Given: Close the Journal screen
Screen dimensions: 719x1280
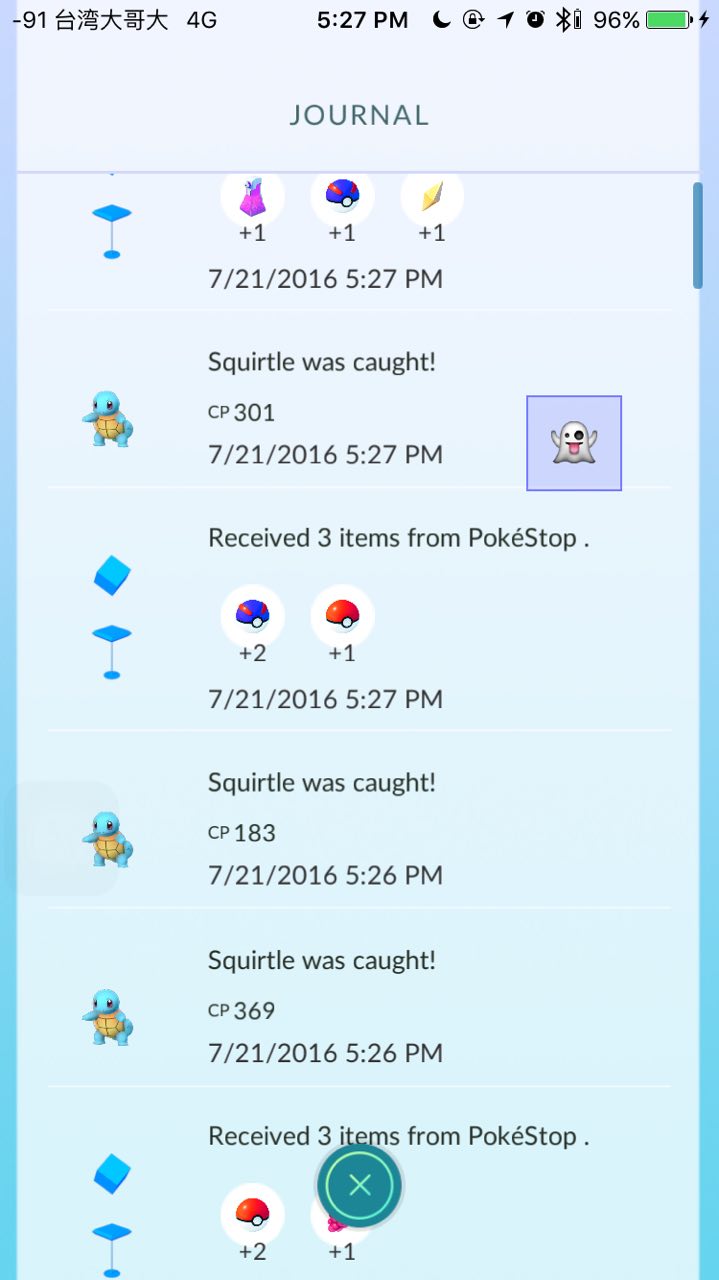Looking at the screenshot, I should point(360,1185).
